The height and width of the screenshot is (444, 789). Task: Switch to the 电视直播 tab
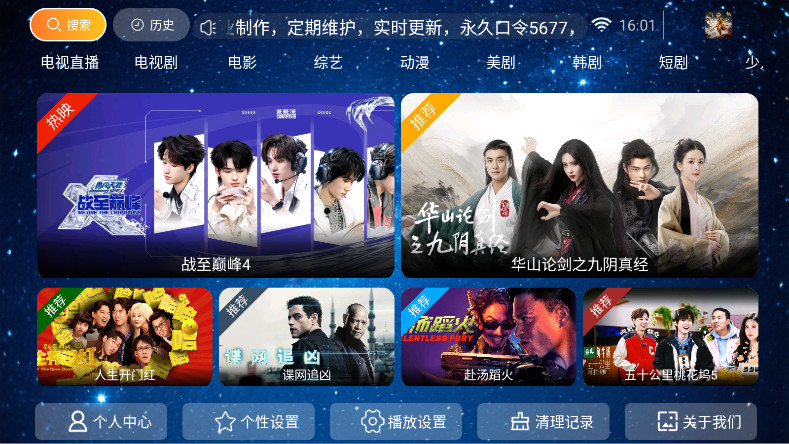point(70,62)
